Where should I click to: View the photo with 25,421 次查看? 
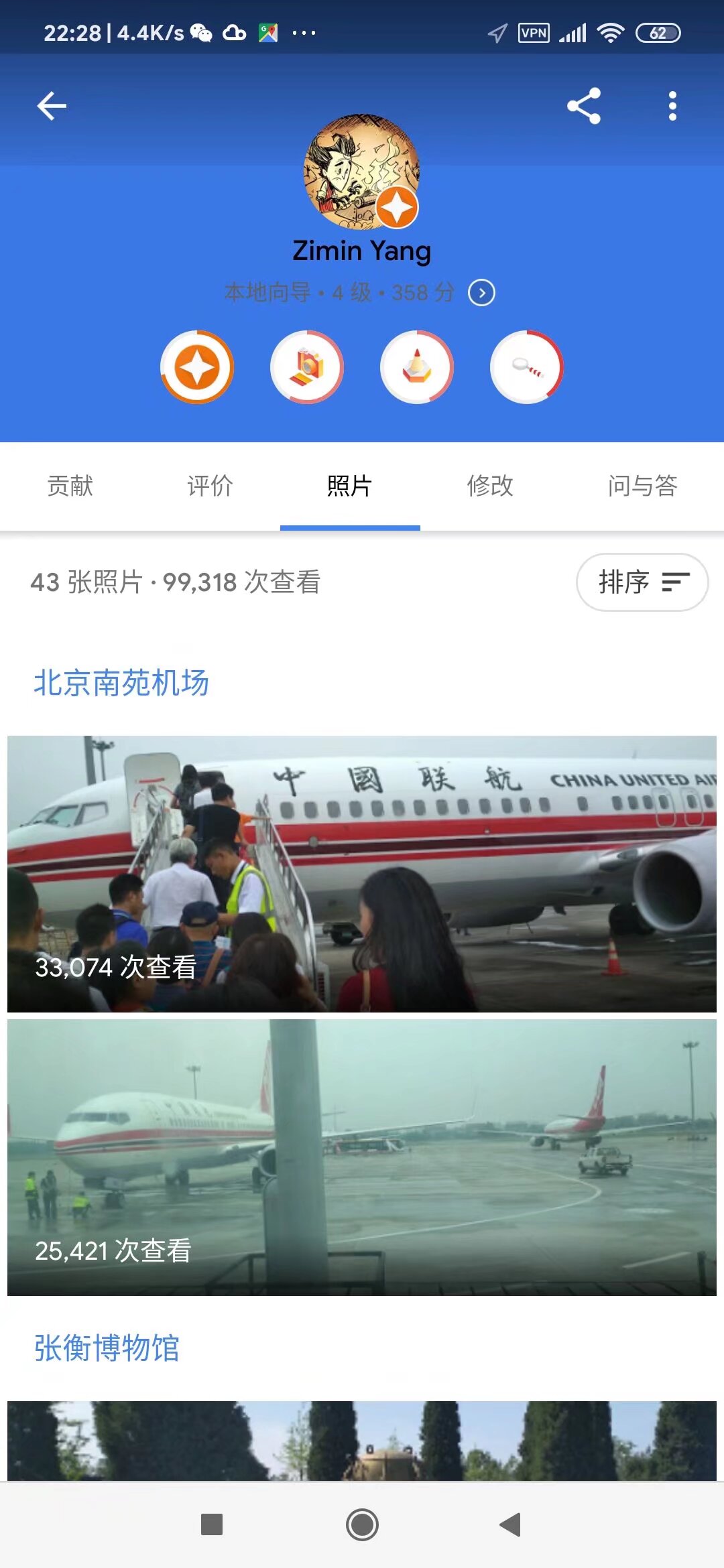(362, 1157)
